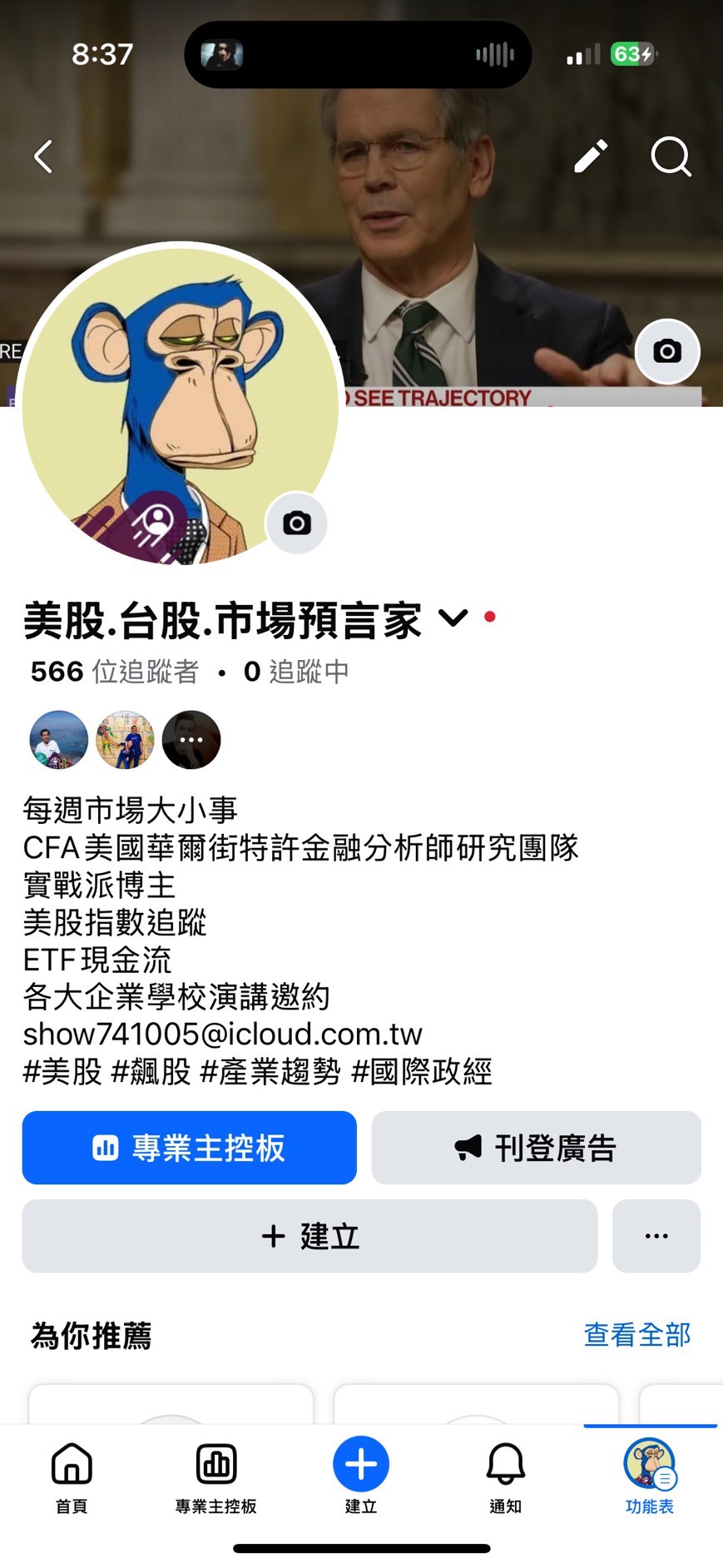This screenshot has width=723, height=1568.
Task: Expand the profile switcher next to the page name
Action: coord(453,618)
